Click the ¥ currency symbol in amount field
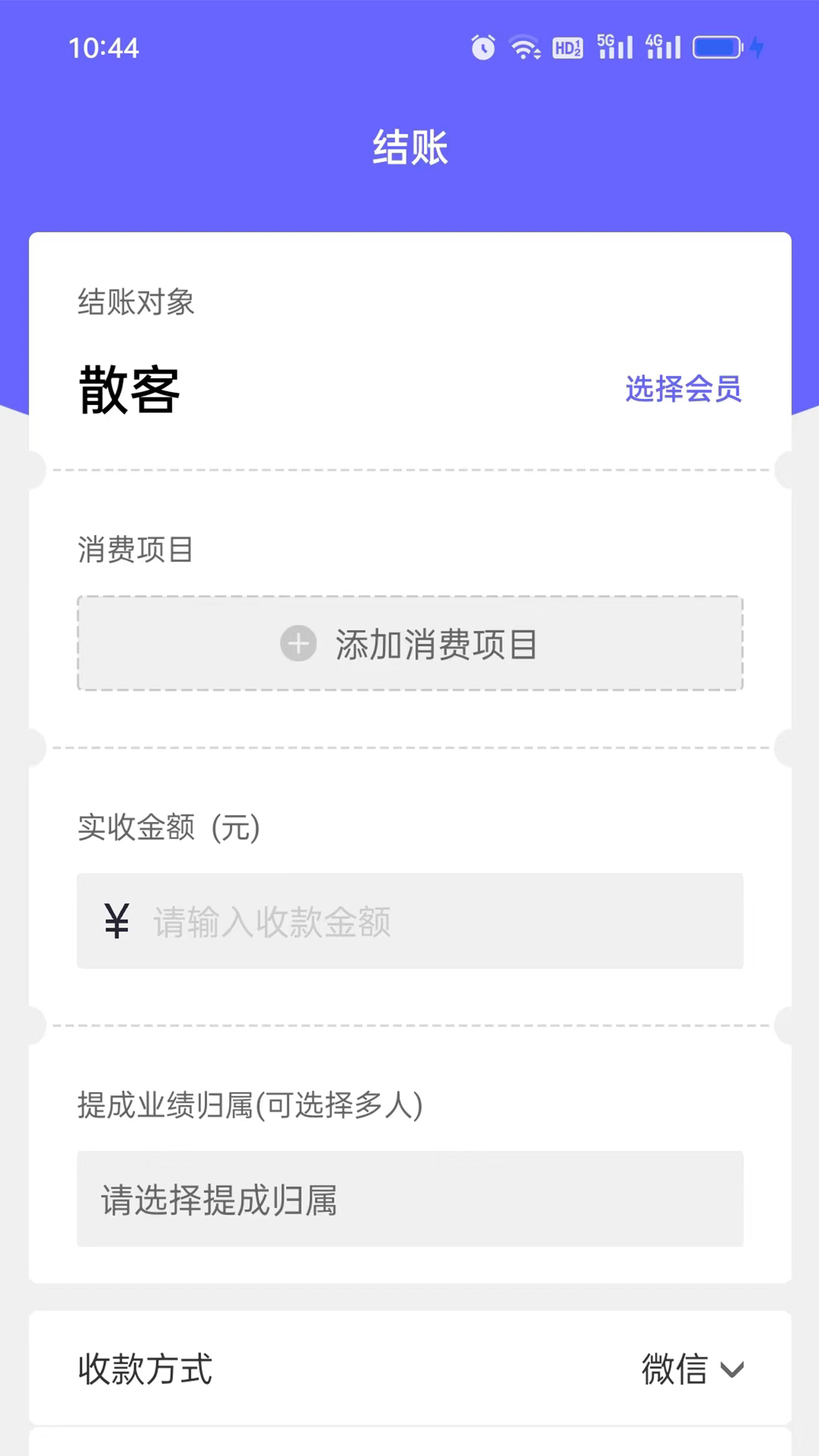The image size is (819, 1456). pyautogui.click(x=115, y=922)
